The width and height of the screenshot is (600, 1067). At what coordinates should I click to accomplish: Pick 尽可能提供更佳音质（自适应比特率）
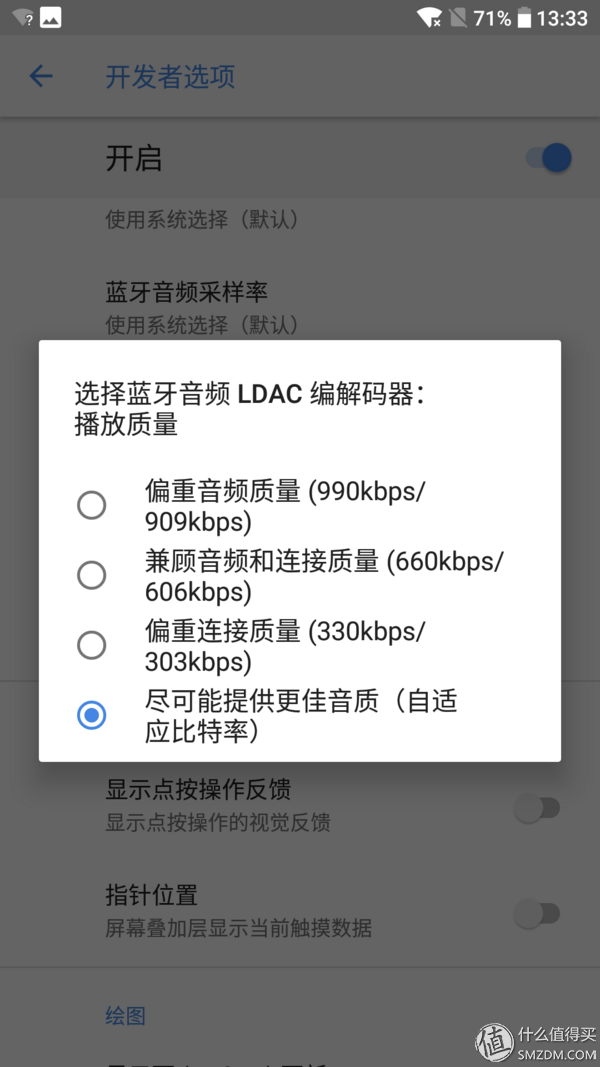[x=299, y=716]
